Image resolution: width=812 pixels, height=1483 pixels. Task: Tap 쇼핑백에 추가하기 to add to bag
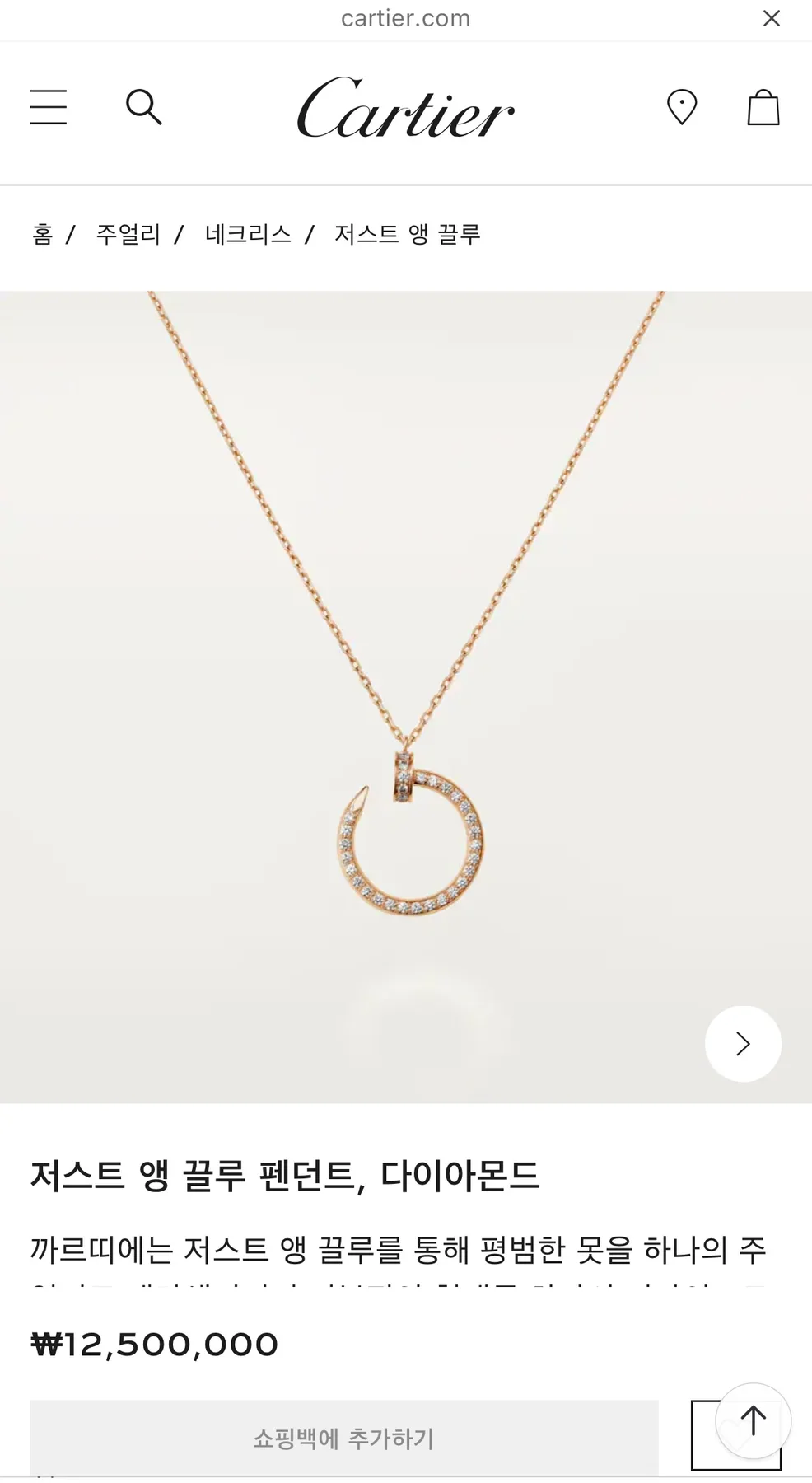(344, 1439)
